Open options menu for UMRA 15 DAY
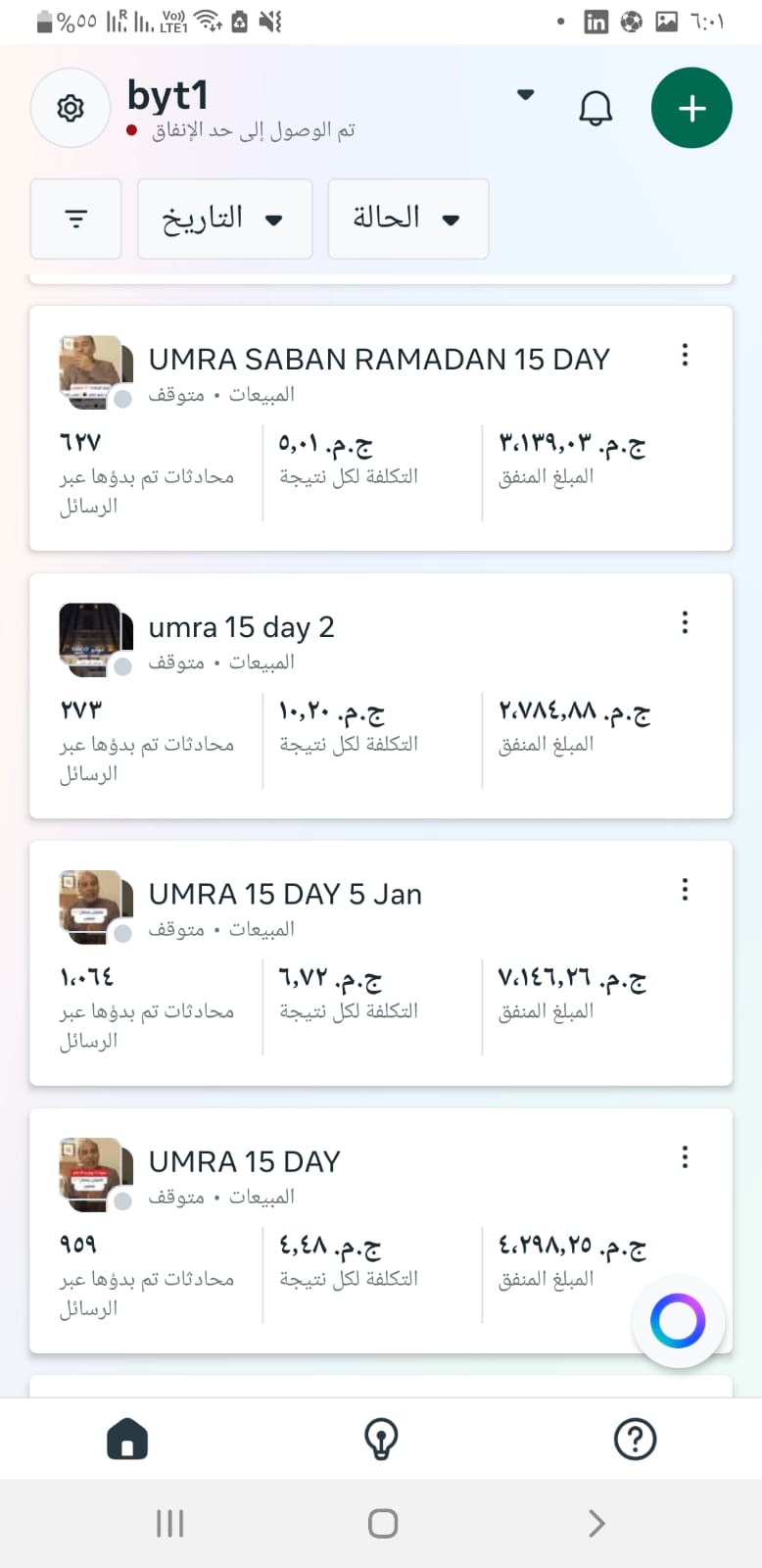Screen dimensions: 762x1568 tap(685, 1157)
